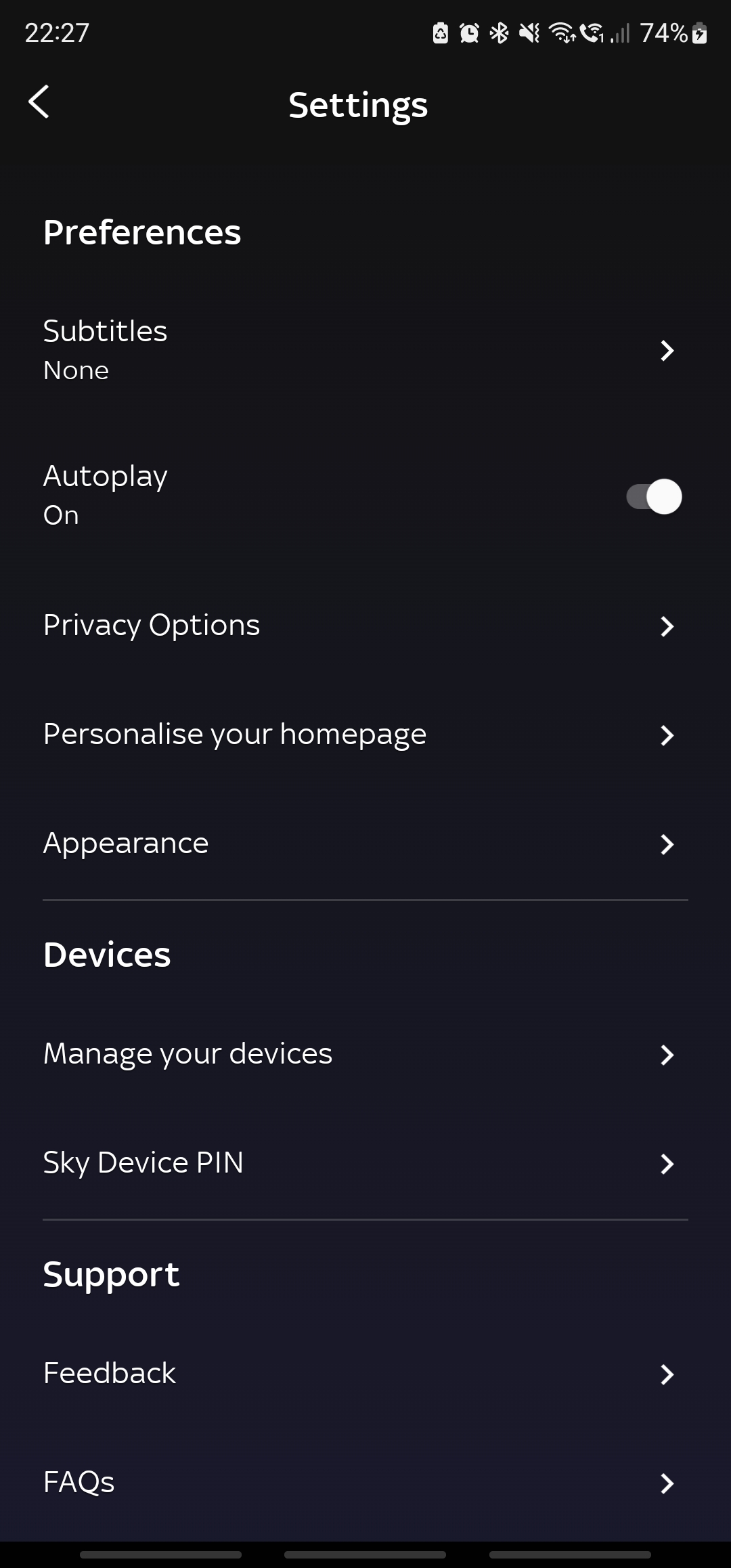Disable the Autoplay toggle
This screenshot has width=731, height=1568.
tap(653, 496)
